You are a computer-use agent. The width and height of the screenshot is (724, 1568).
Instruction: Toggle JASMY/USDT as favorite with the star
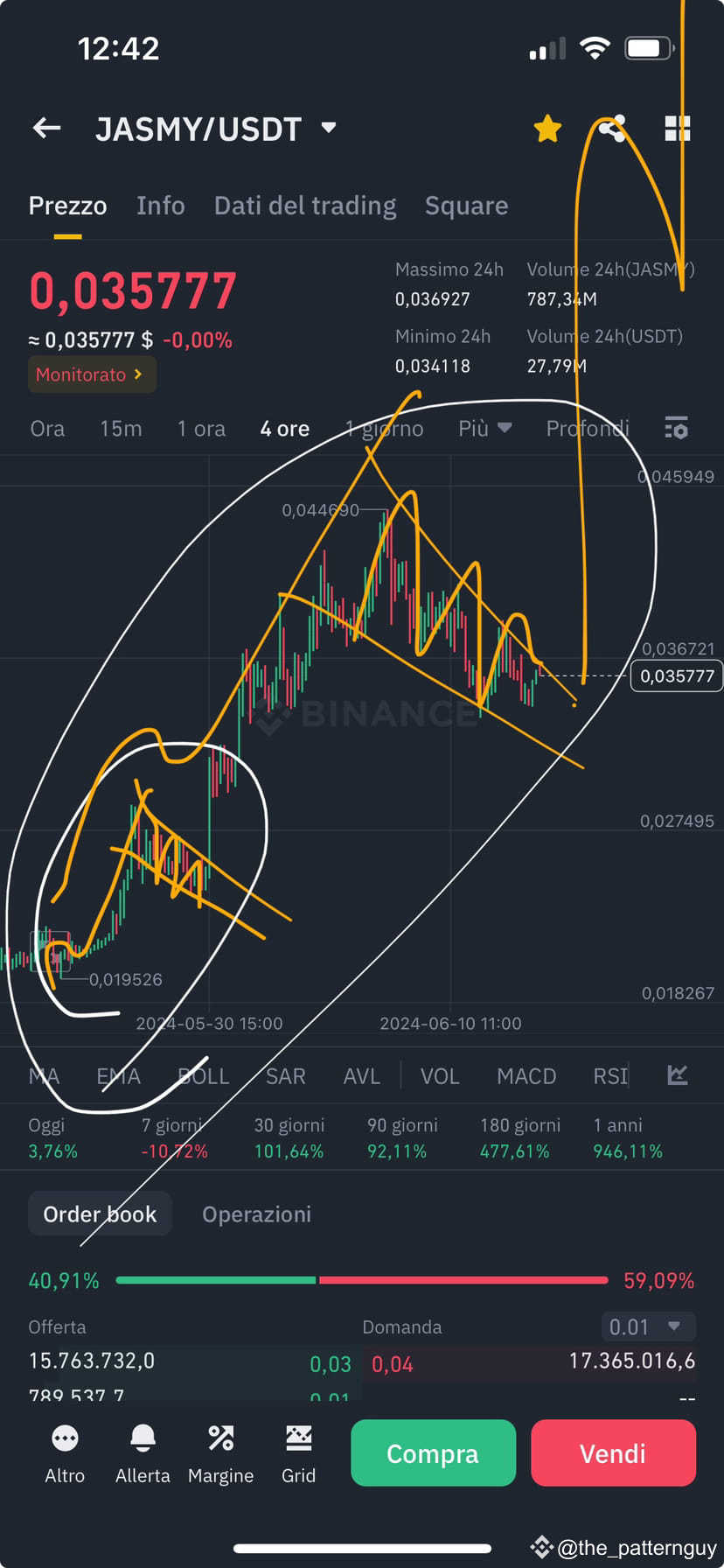coord(546,127)
